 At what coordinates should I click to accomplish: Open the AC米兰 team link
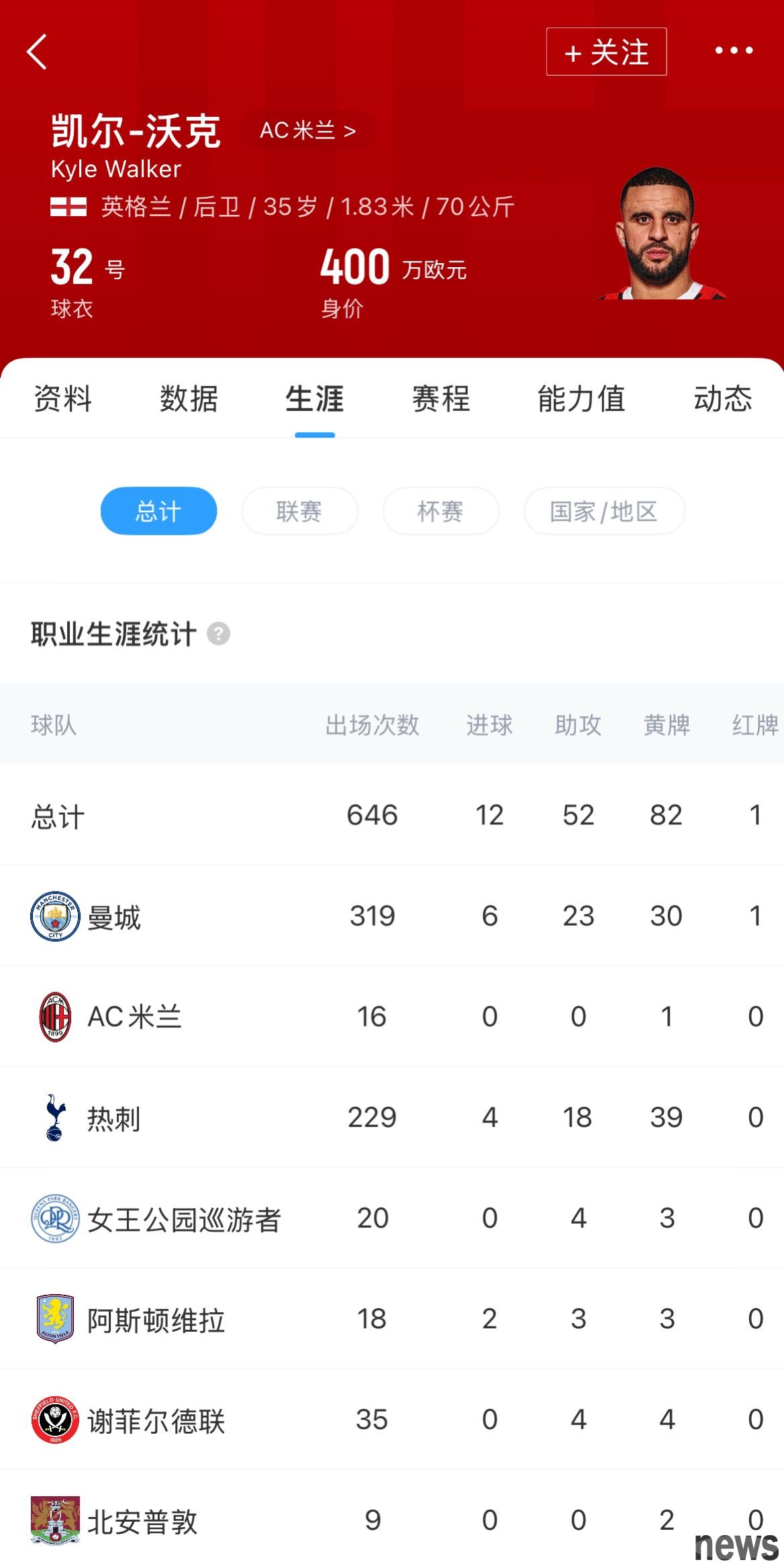click(308, 130)
